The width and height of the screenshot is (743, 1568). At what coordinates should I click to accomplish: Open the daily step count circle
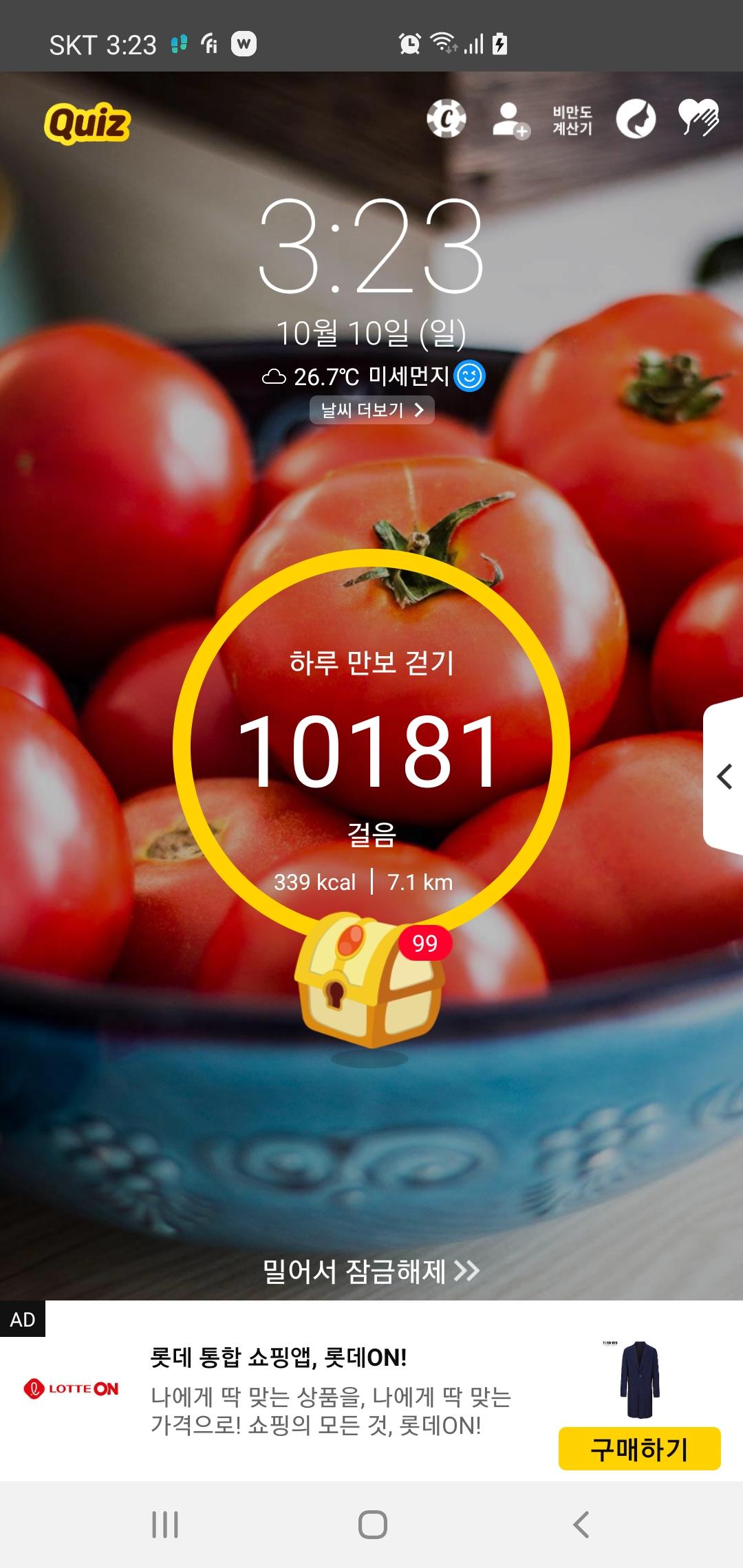(x=371, y=747)
